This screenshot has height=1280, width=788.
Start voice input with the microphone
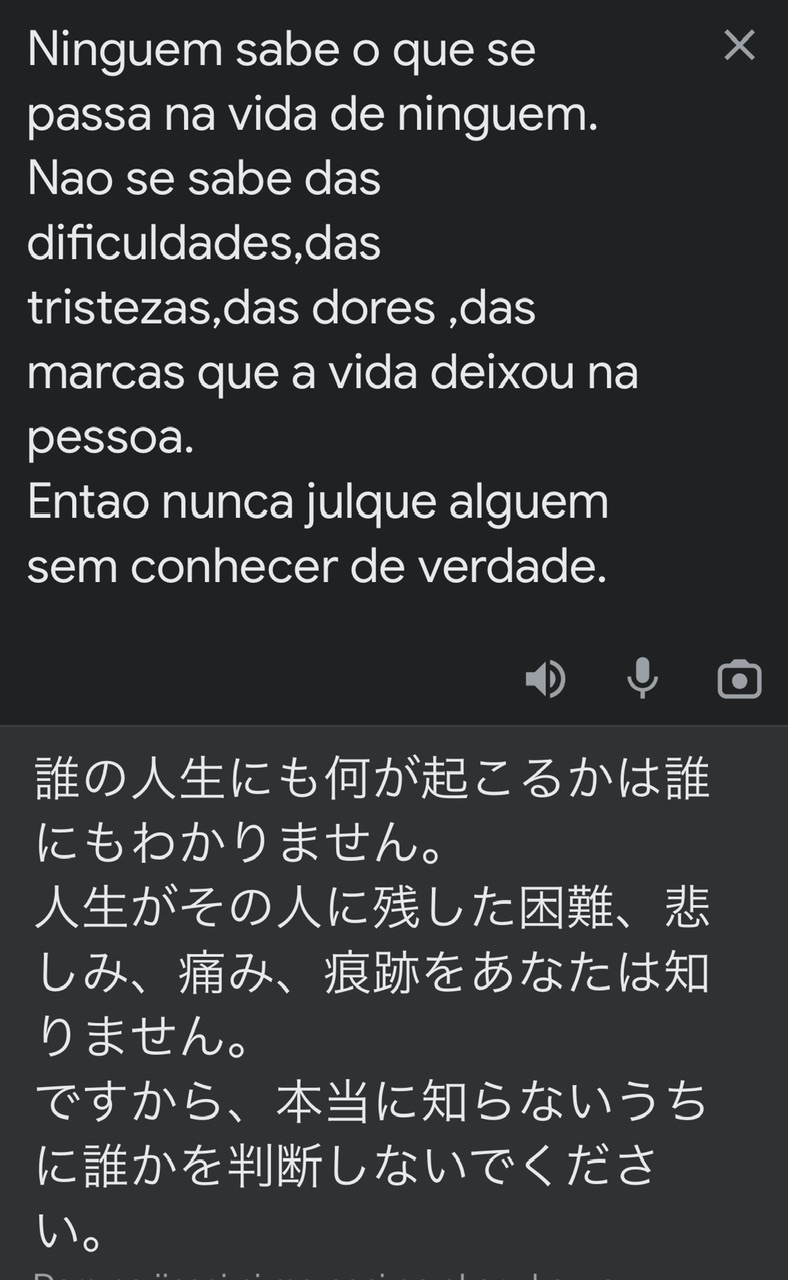tap(642, 679)
